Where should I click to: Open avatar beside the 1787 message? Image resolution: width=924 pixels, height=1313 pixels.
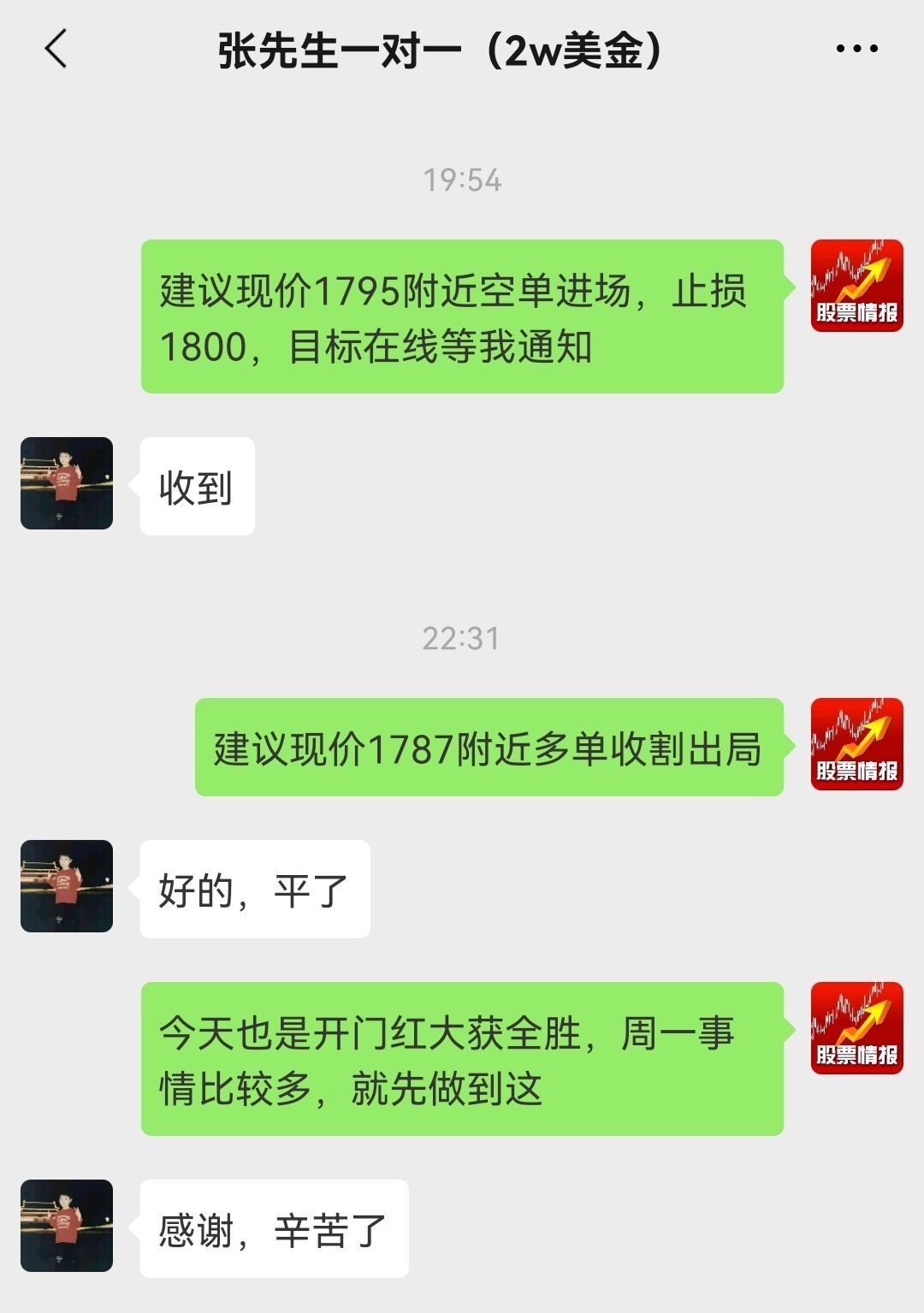pyautogui.click(x=856, y=744)
